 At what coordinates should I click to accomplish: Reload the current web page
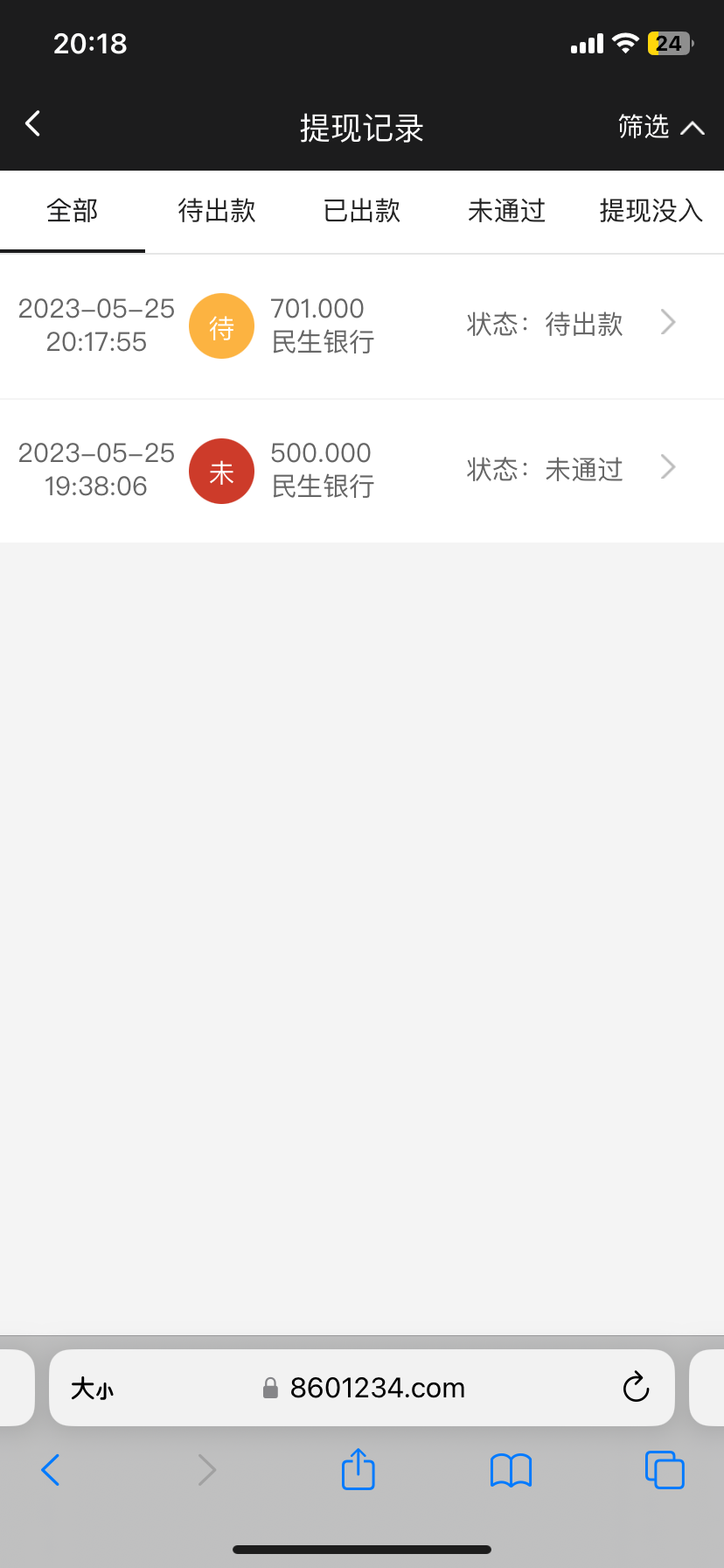click(x=636, y=1388)
